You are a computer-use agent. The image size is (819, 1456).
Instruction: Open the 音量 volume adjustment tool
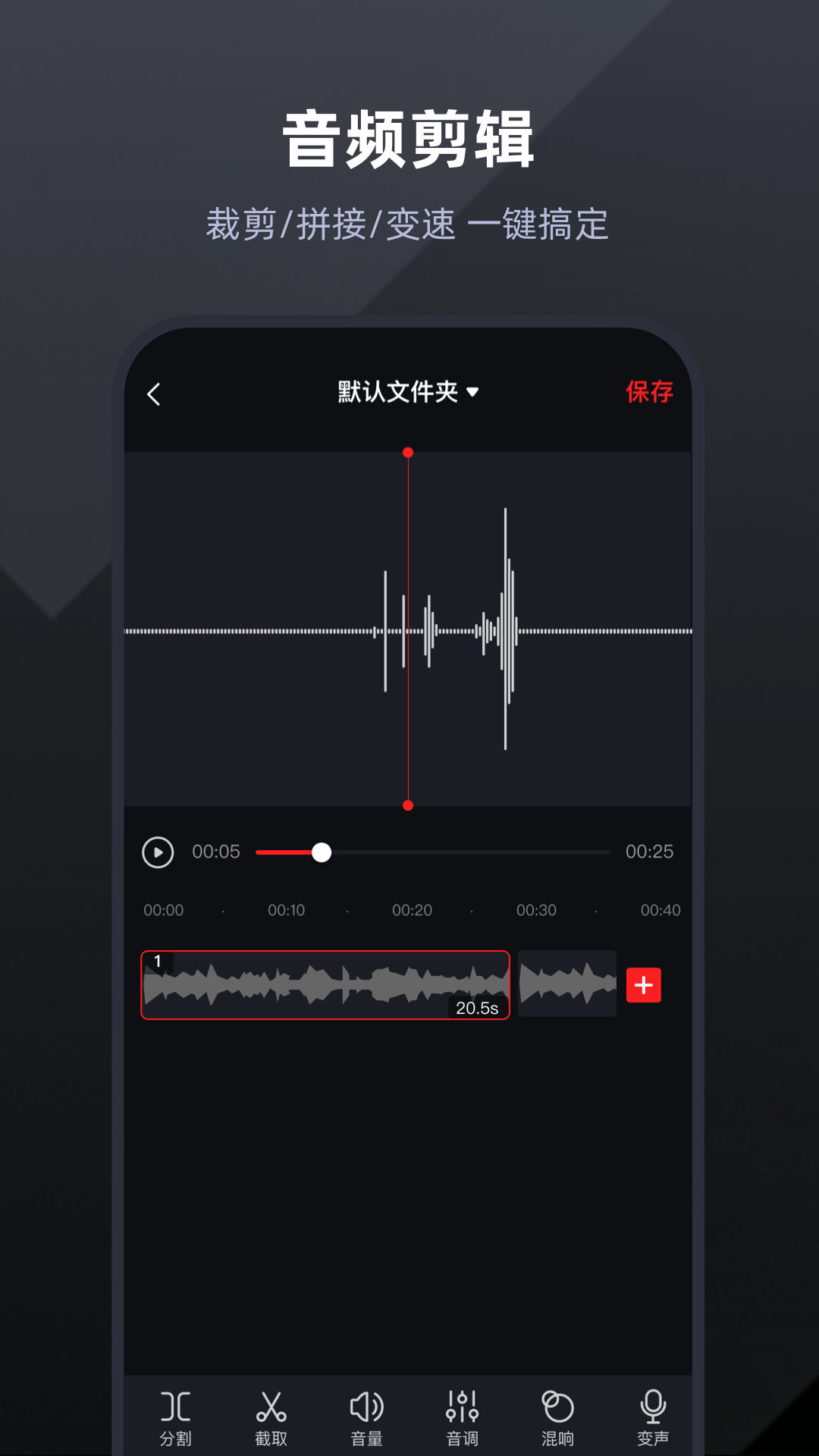point(367,1415)
